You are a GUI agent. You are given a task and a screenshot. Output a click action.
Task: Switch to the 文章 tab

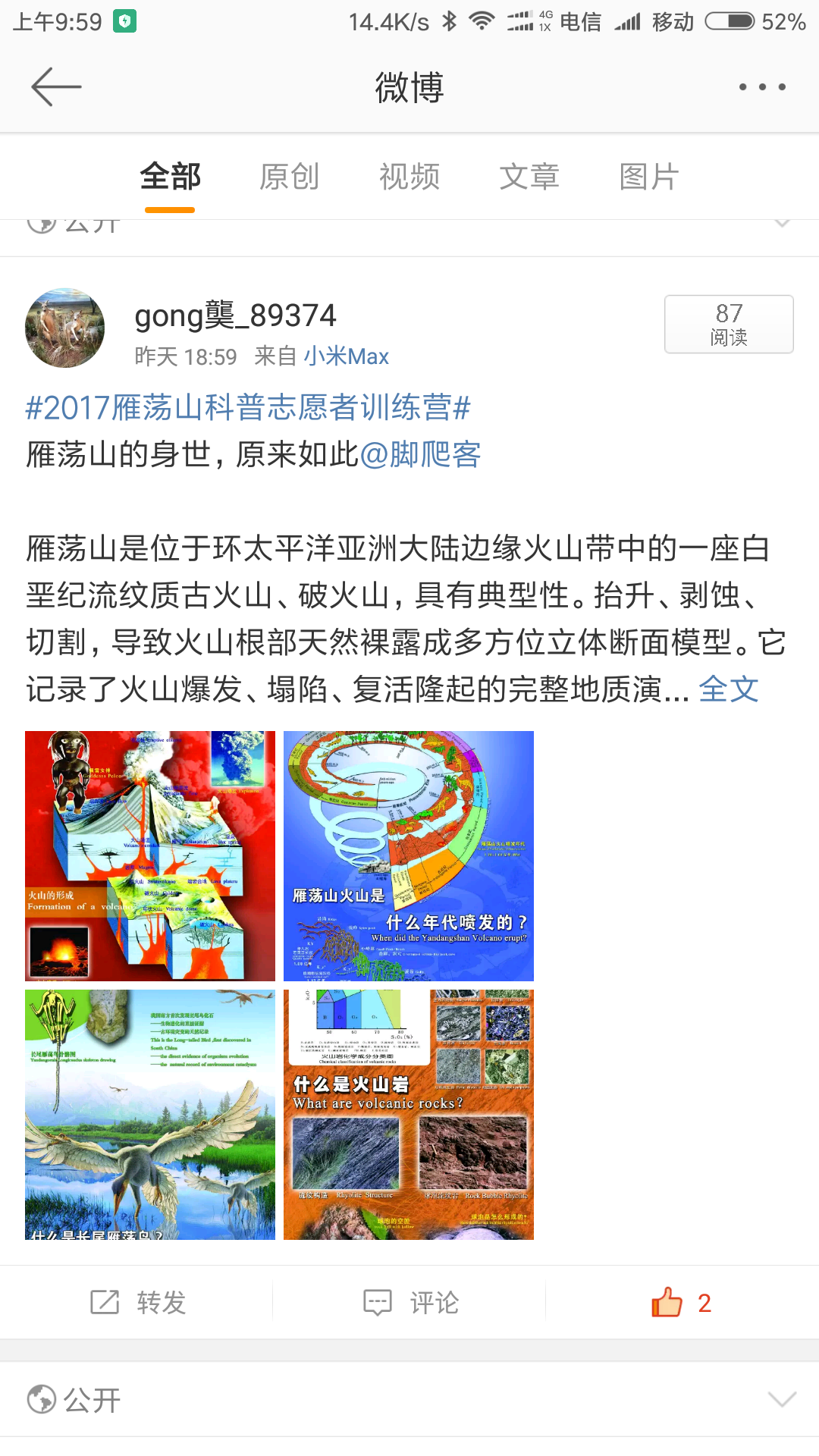coord(529,177)
